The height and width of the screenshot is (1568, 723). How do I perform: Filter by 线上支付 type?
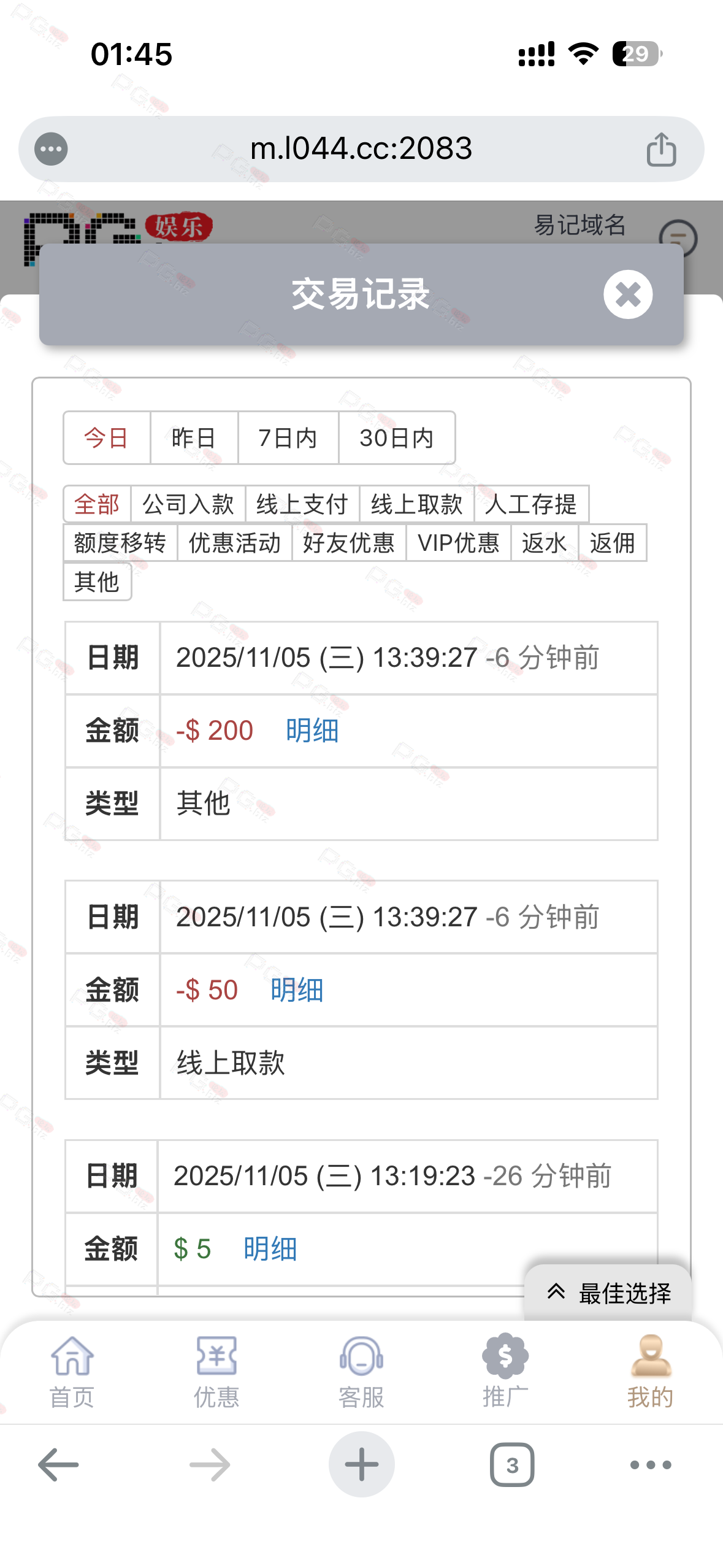pos(302,504)
